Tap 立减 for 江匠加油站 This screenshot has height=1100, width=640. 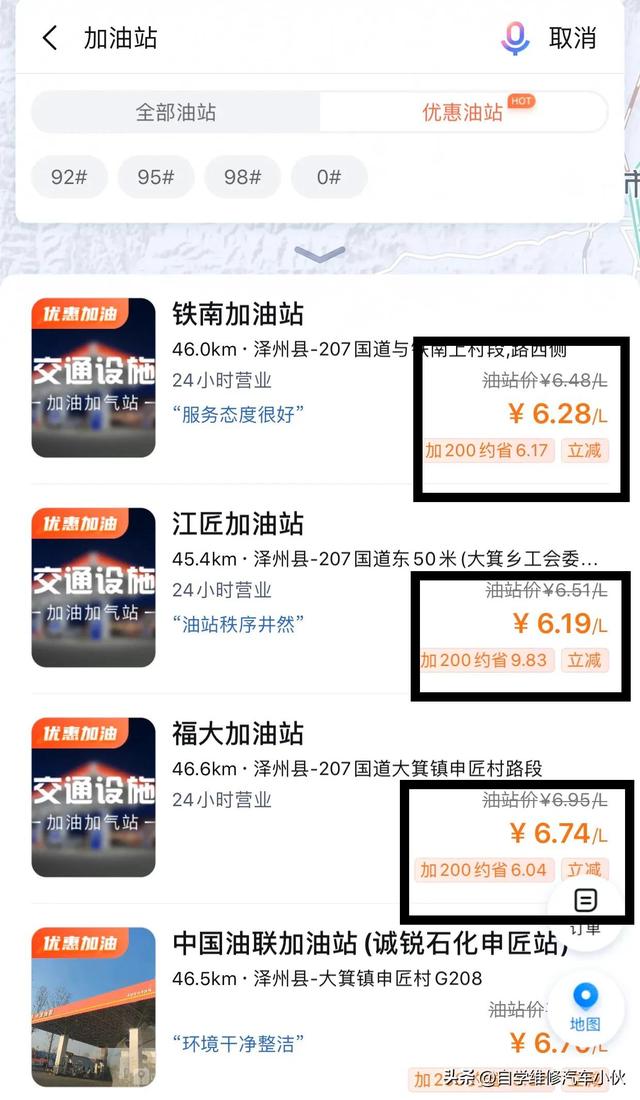[x=585, y=660]
